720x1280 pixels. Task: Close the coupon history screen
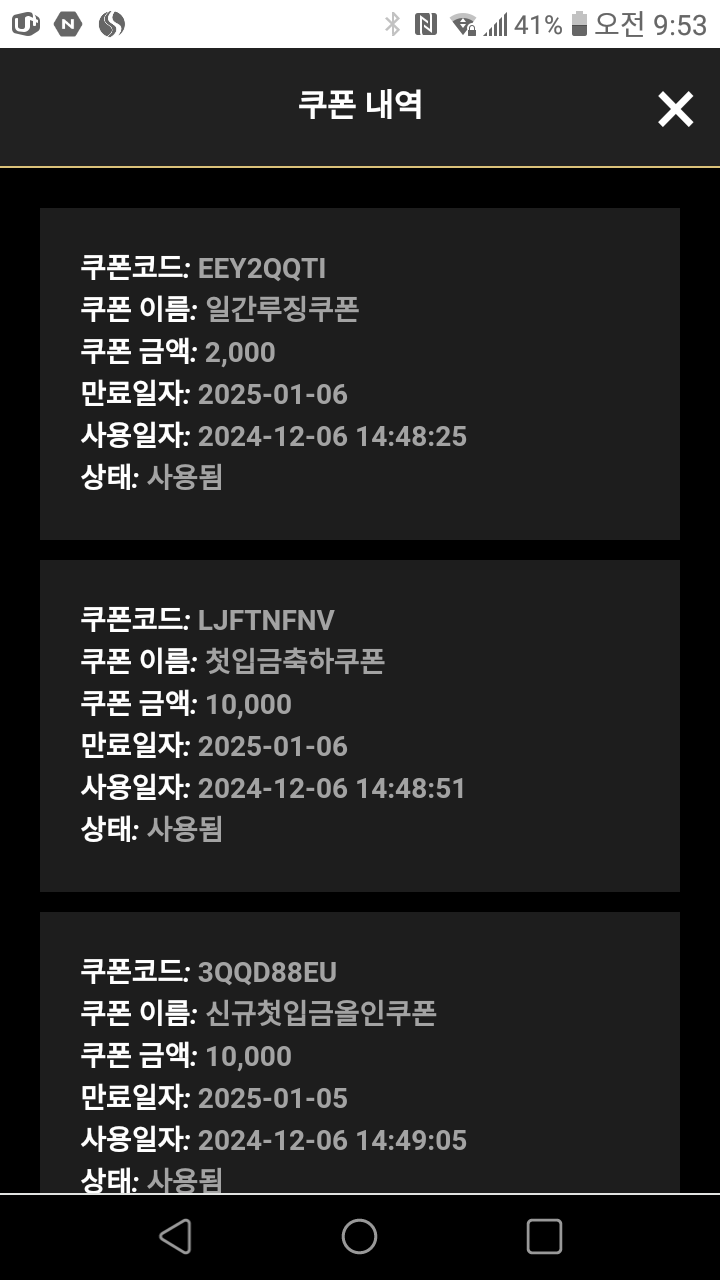[675, 108]
